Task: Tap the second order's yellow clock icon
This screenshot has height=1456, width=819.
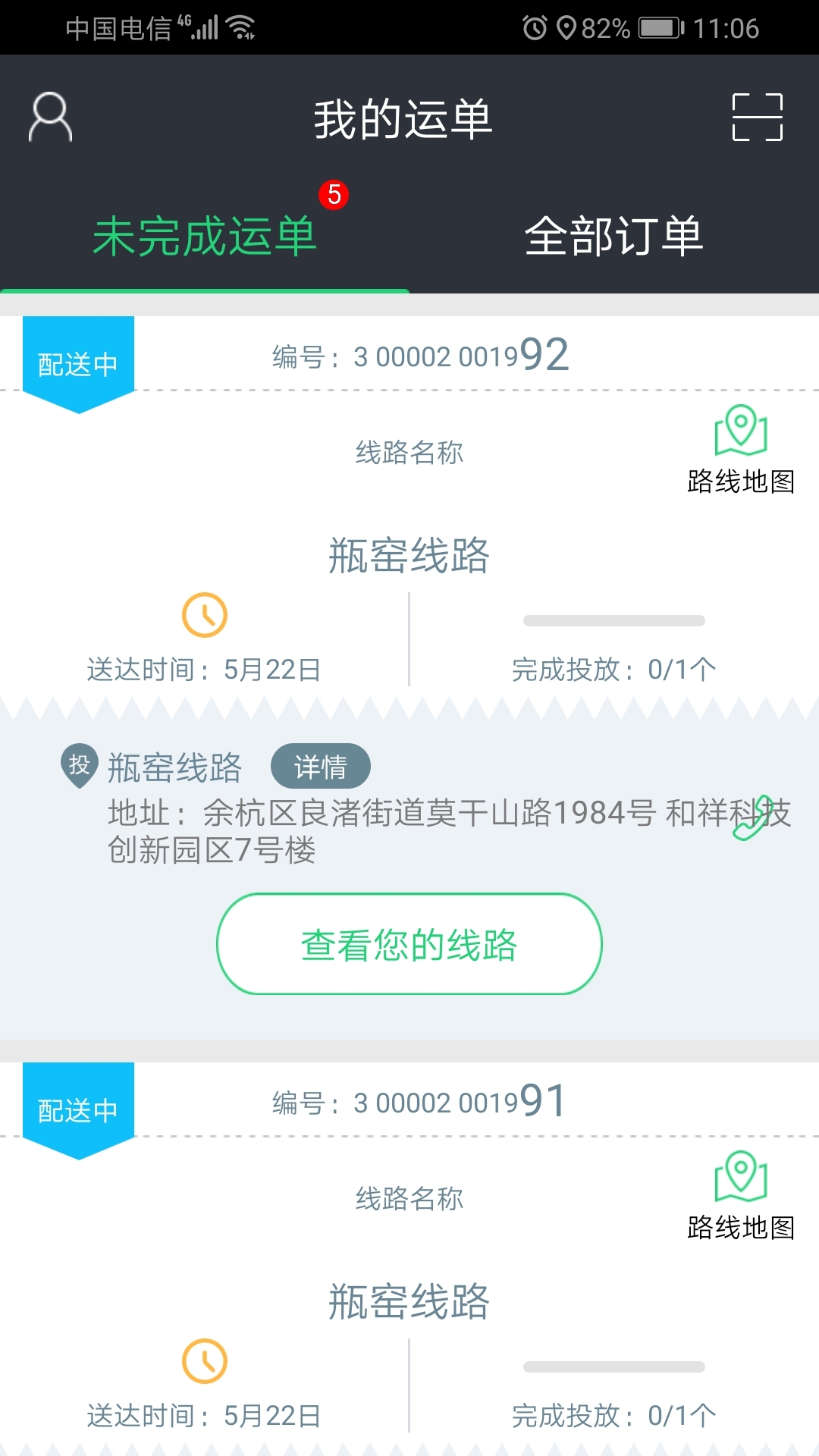Action: click(x=205, y=1361)
